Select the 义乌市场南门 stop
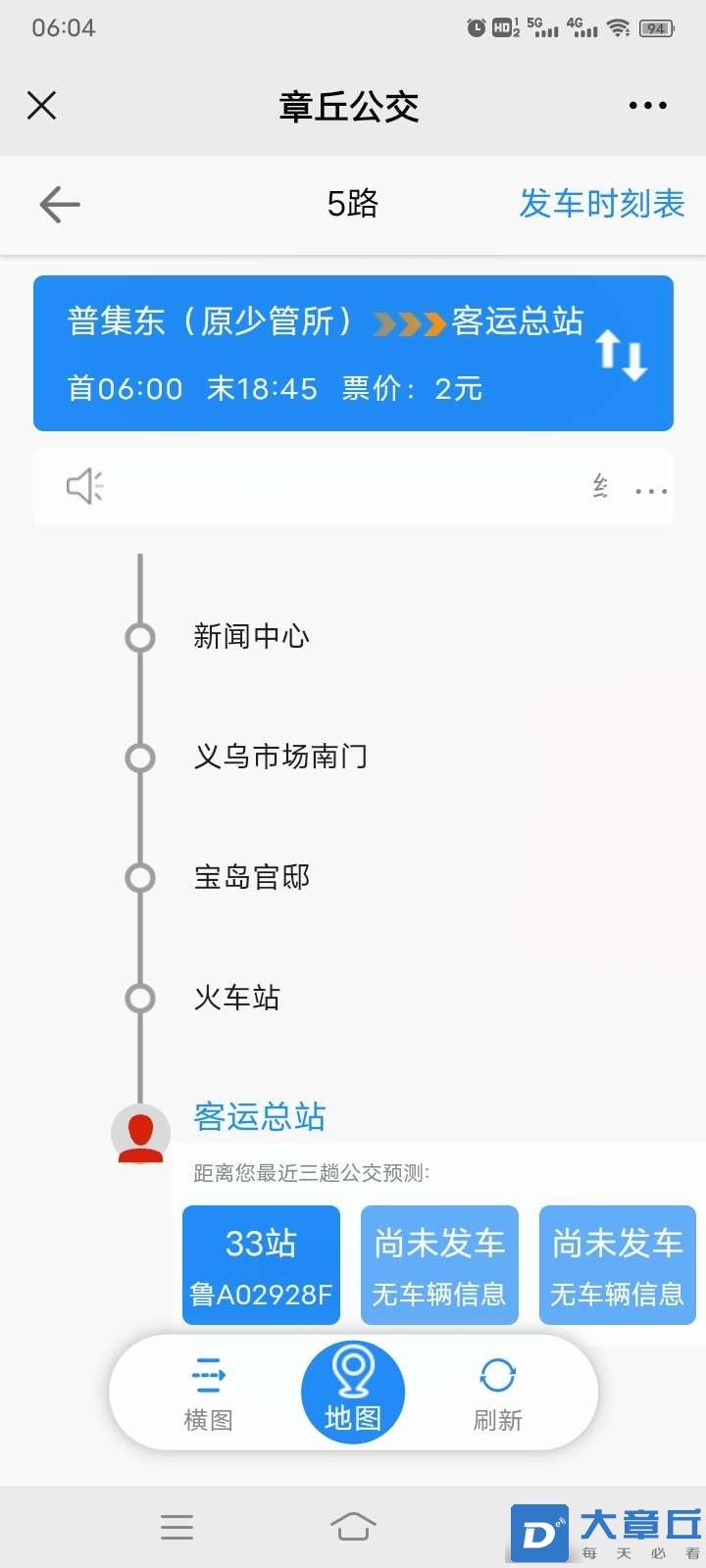The width and height of the screenshot is (706, 1568). click(x=280, y=757)
